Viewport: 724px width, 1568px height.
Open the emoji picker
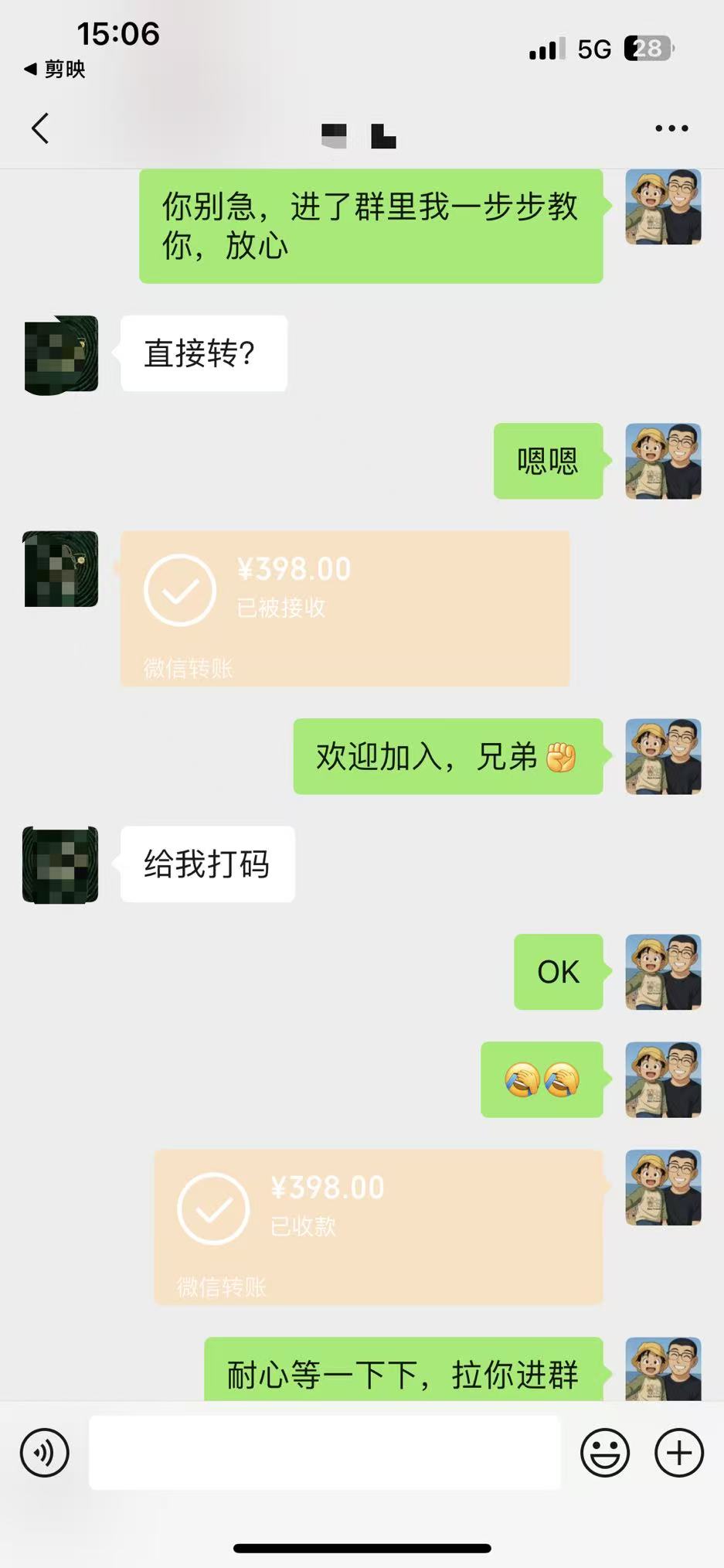click(x=606, y=1452)
